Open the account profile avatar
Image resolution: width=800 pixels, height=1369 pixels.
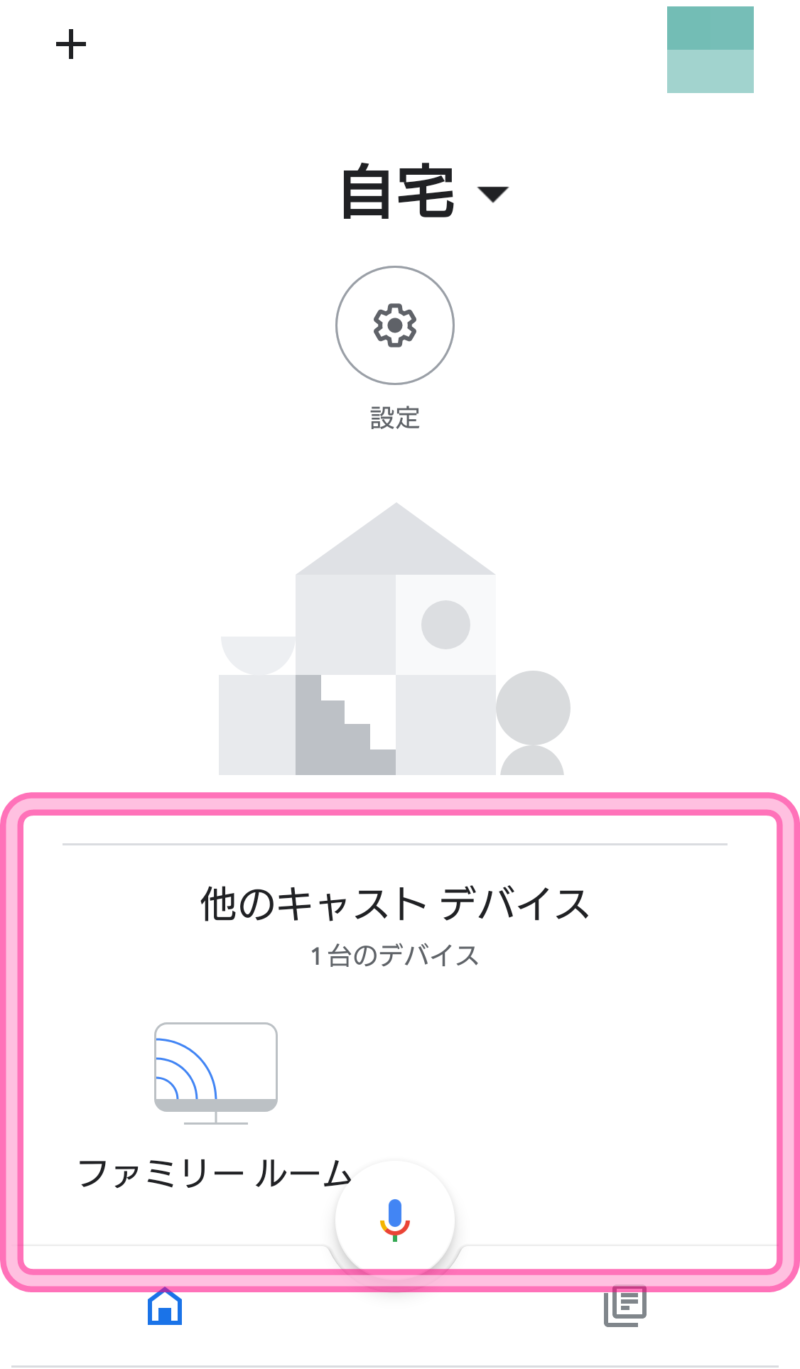point(710,49)
